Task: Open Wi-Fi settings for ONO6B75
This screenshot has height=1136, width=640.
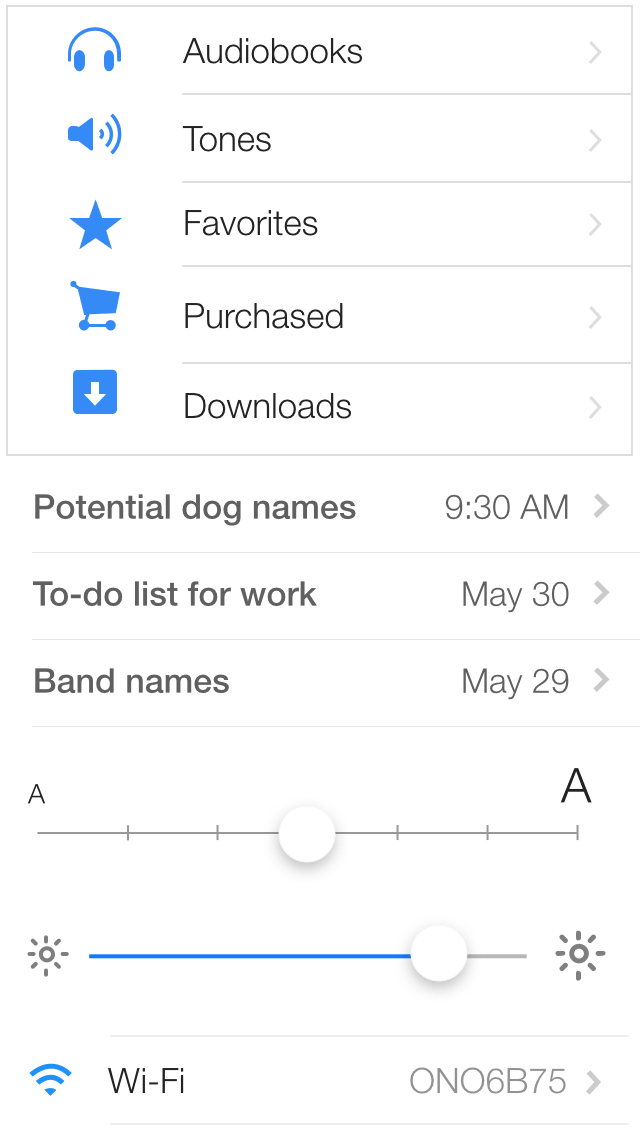Action: [320, 1081]
